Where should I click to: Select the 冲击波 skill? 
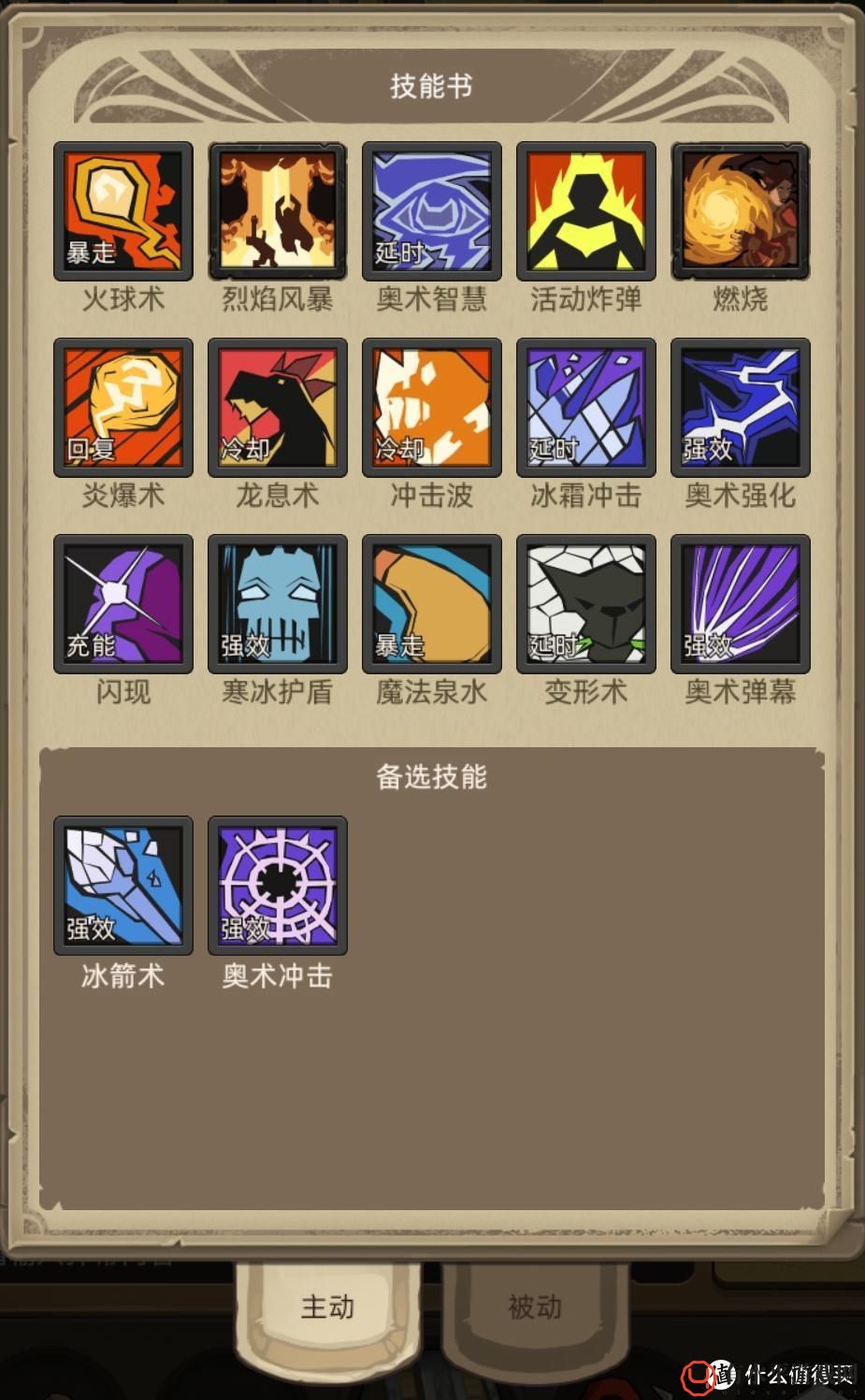point(431,408)
